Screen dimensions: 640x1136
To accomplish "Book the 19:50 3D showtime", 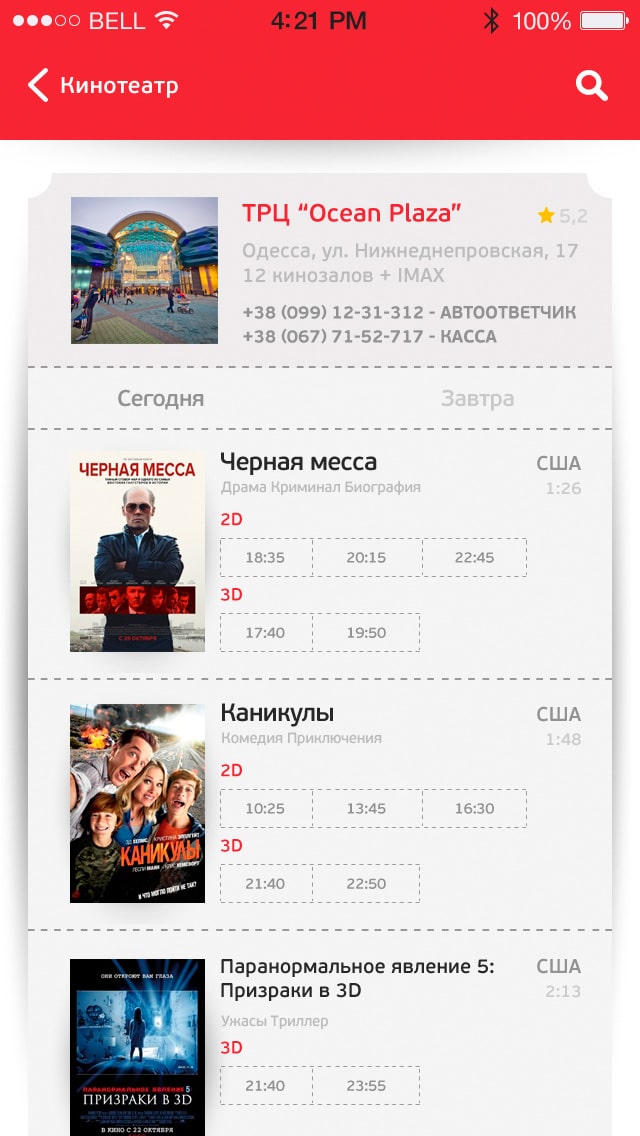I will click(x=366, y=632).
